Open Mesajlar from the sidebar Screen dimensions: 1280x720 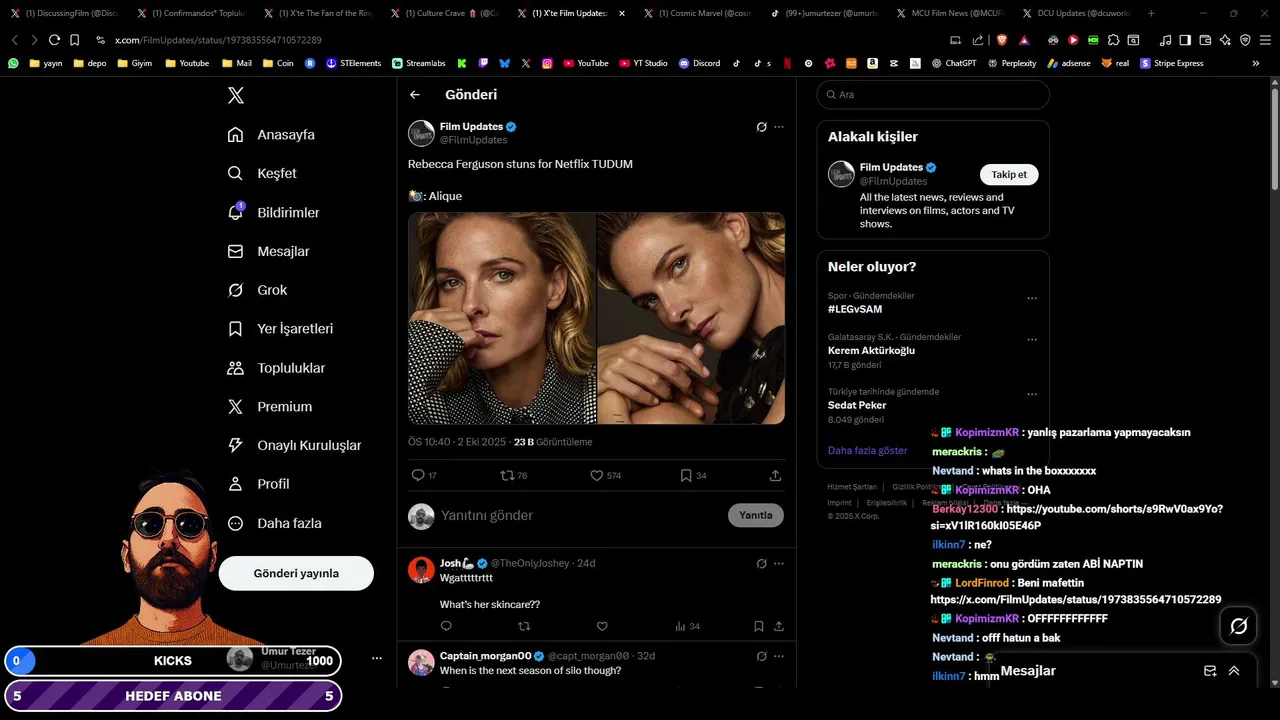[x=269, y=252]
